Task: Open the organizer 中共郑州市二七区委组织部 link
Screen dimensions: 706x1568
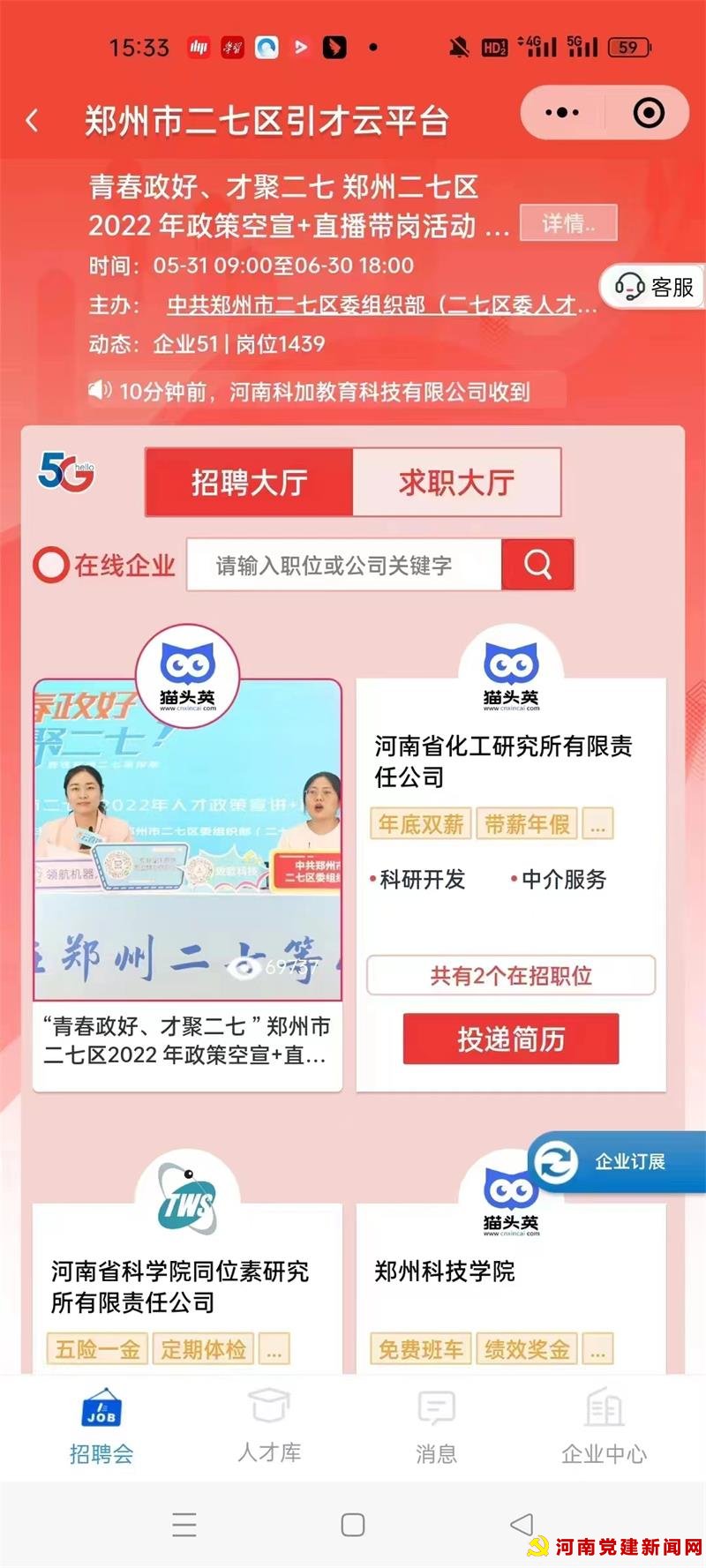Action: (x=381, y=305)
